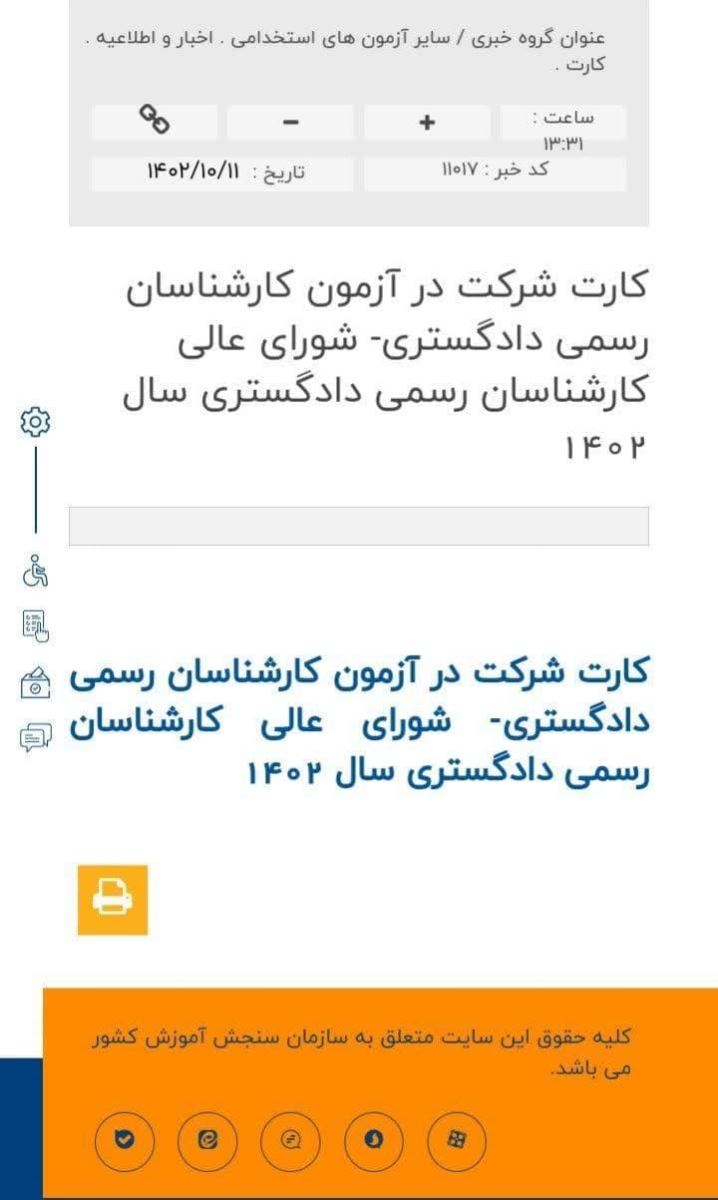The width and height of the screenshot is (718, 1200).
Task: Copy the news item link via chain icon
Action: point(154,122)
